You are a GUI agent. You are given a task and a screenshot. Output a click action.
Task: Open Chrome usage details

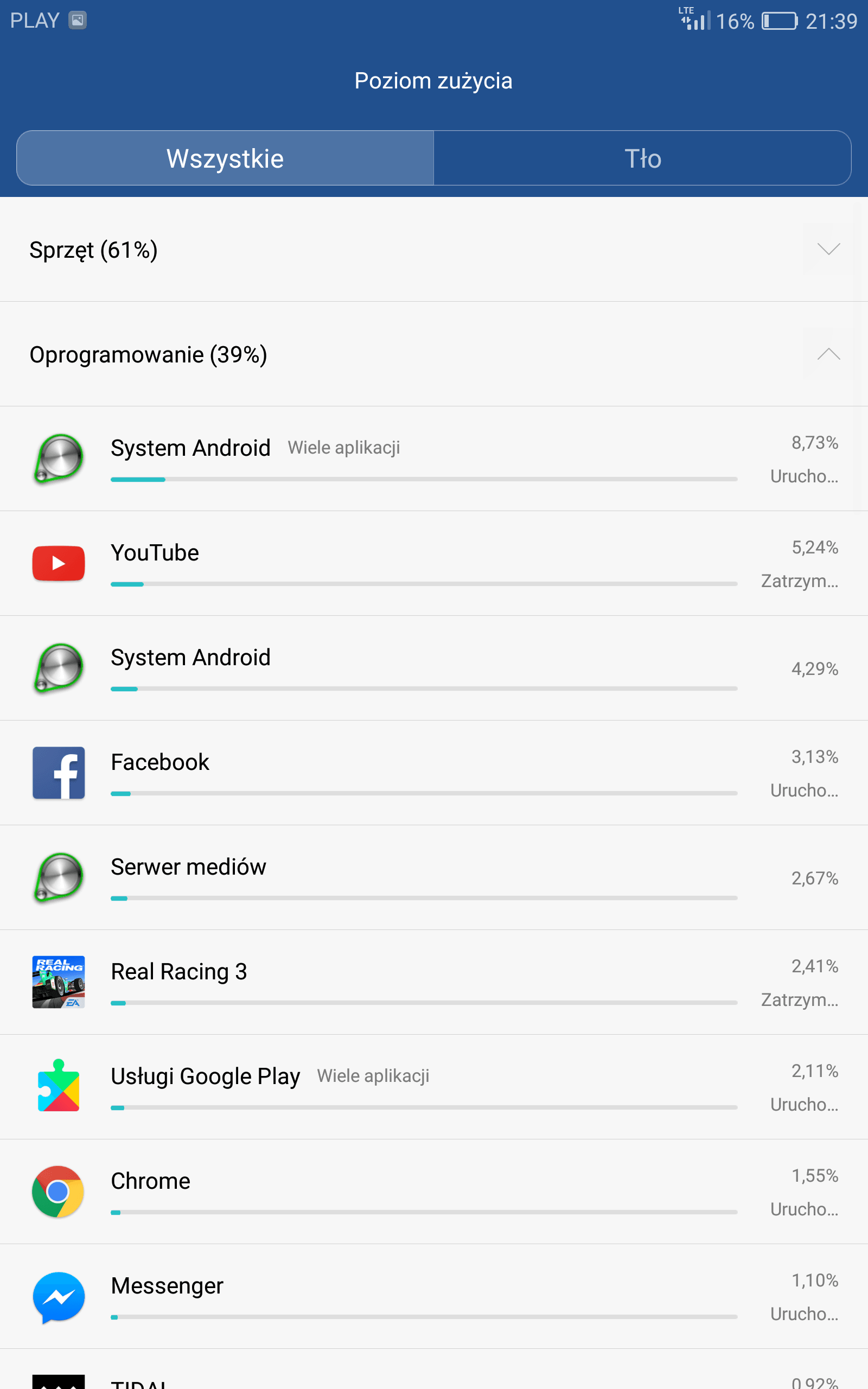pyautogui.click(x=434, y=1192)
